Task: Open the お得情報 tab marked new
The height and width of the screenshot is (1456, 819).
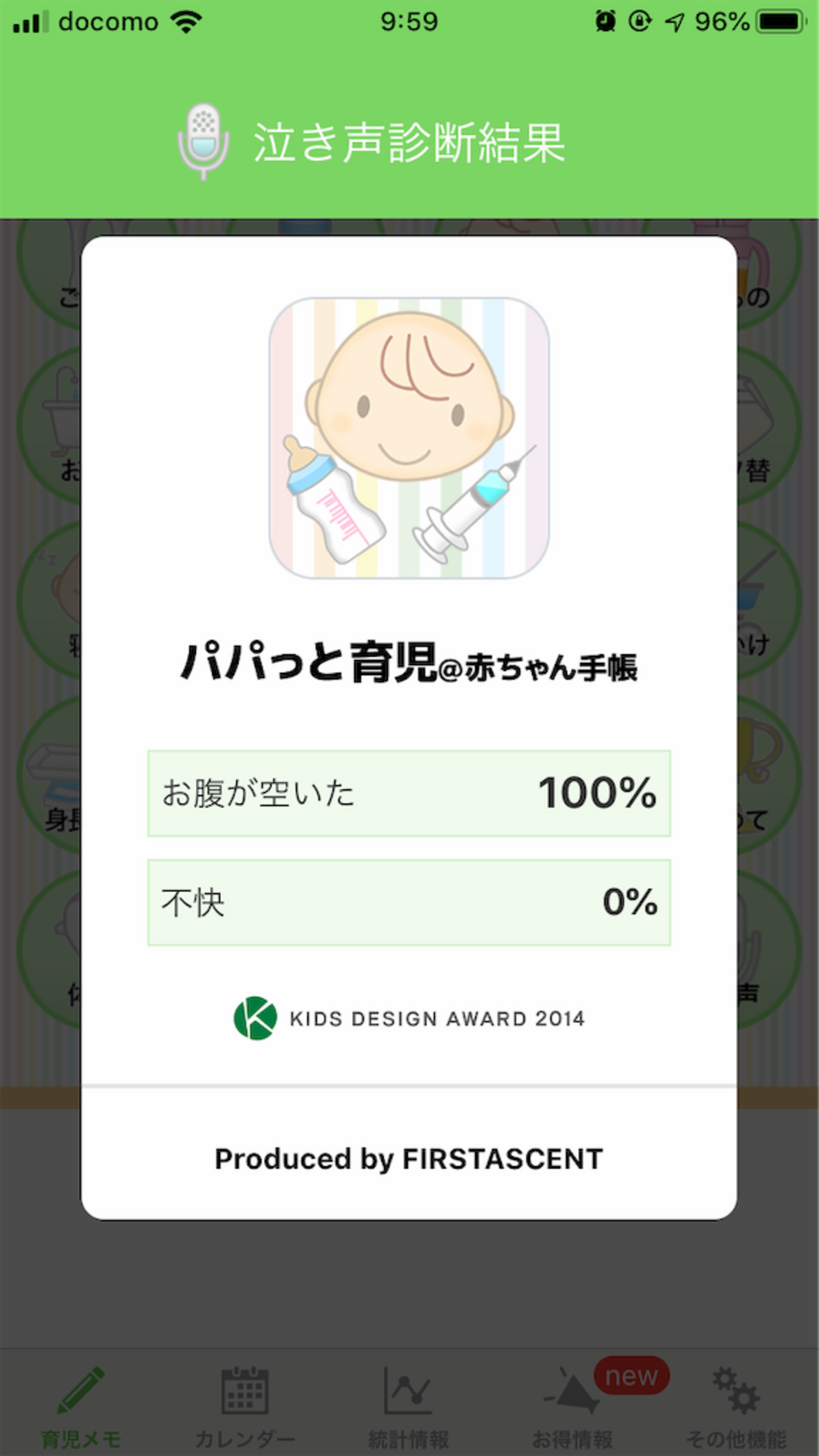Action: (572, 1404)
